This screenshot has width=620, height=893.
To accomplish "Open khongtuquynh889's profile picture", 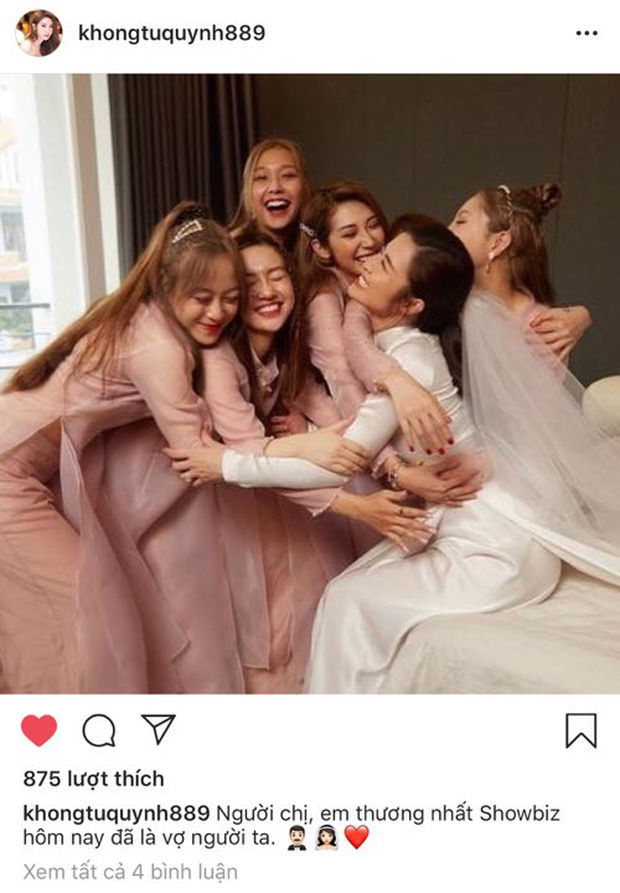I will click(x=38, y=33).
